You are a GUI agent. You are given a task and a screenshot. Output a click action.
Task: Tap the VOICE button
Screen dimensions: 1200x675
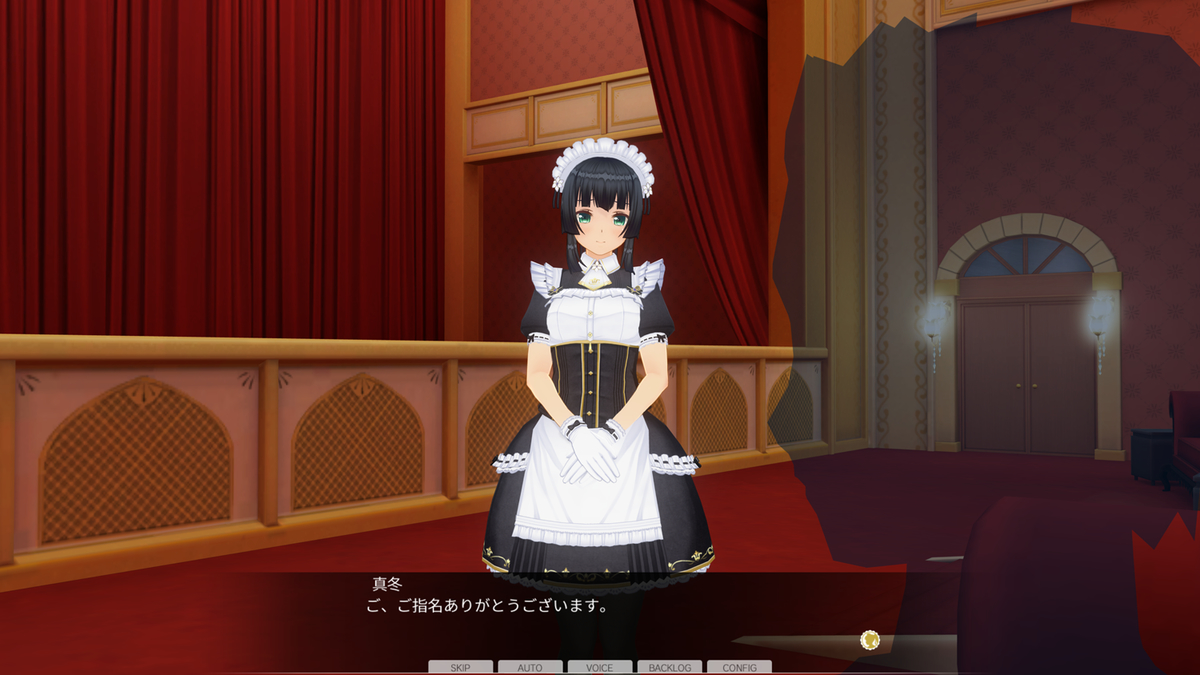(x=600, y=667)
